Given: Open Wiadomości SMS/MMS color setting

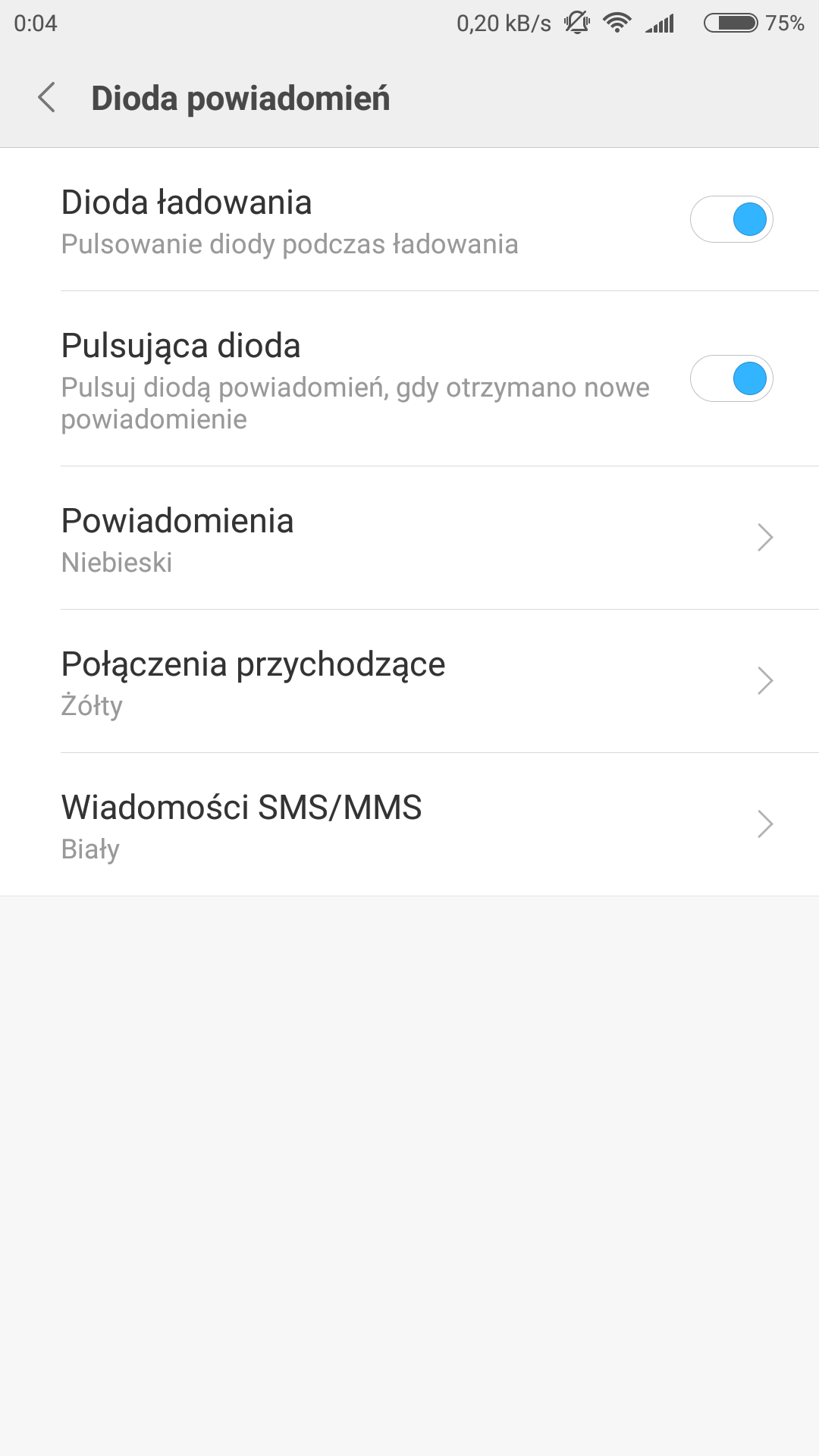Looking at the screenshot, I should click(x=409, y=825).
